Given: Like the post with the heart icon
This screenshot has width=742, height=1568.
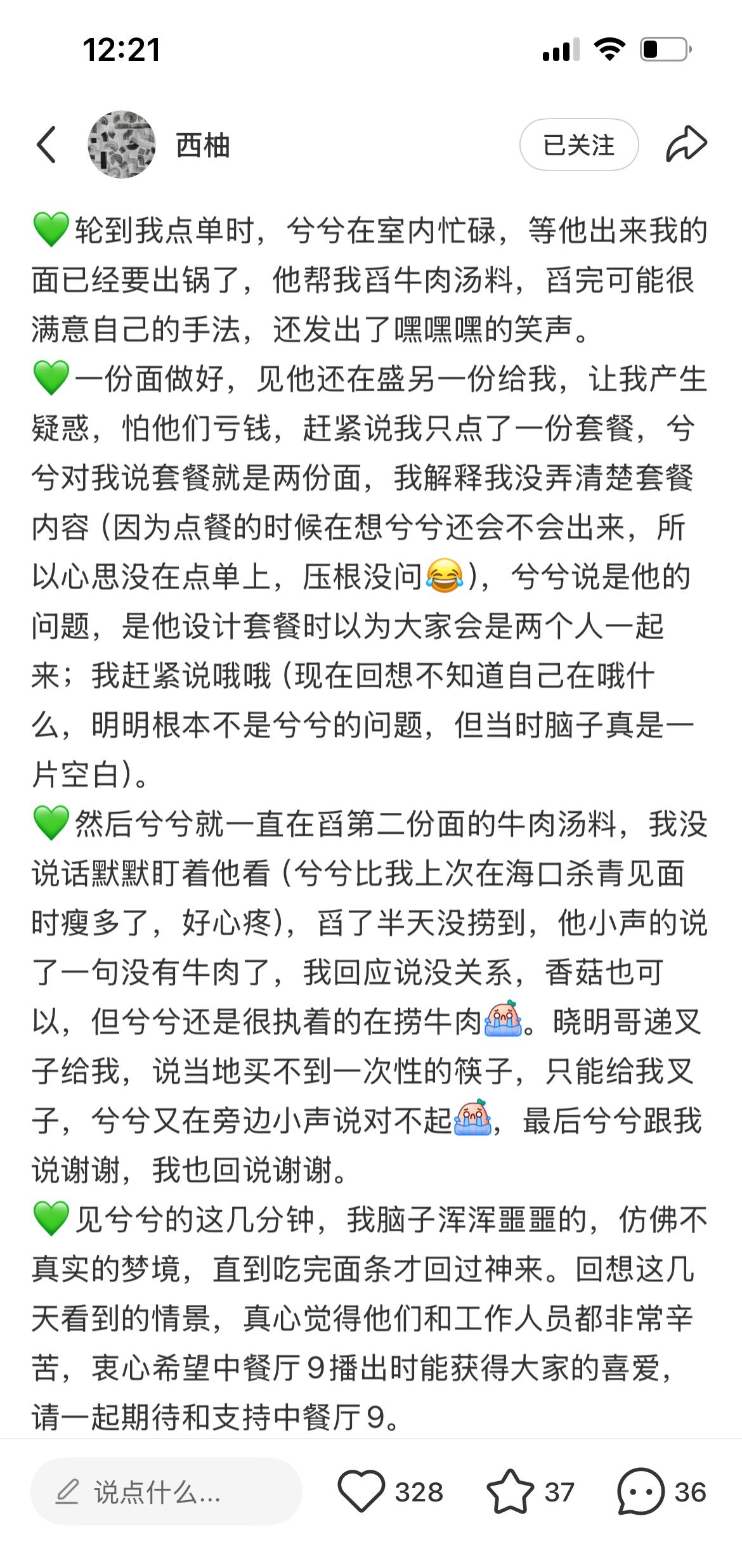Looking at the screenshot, I should click(x=361, y=1492).
